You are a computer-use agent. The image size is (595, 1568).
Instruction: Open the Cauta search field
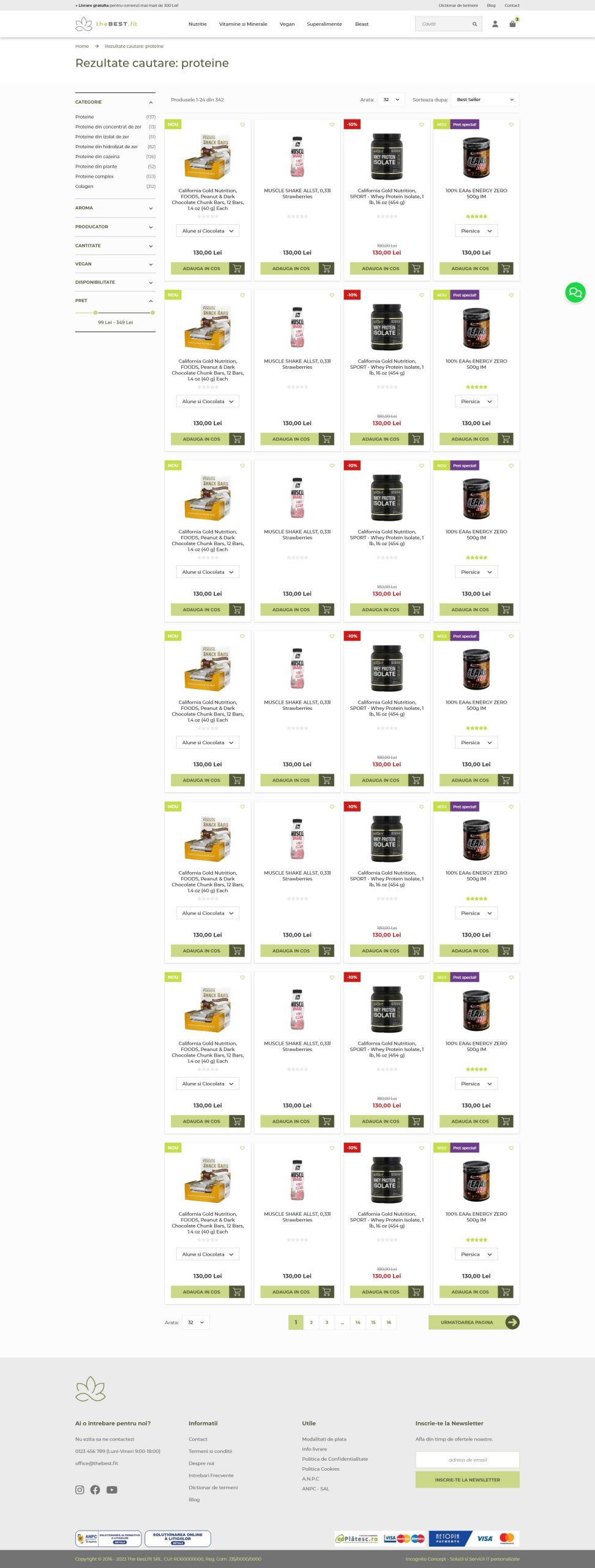(x=445, y=24)
